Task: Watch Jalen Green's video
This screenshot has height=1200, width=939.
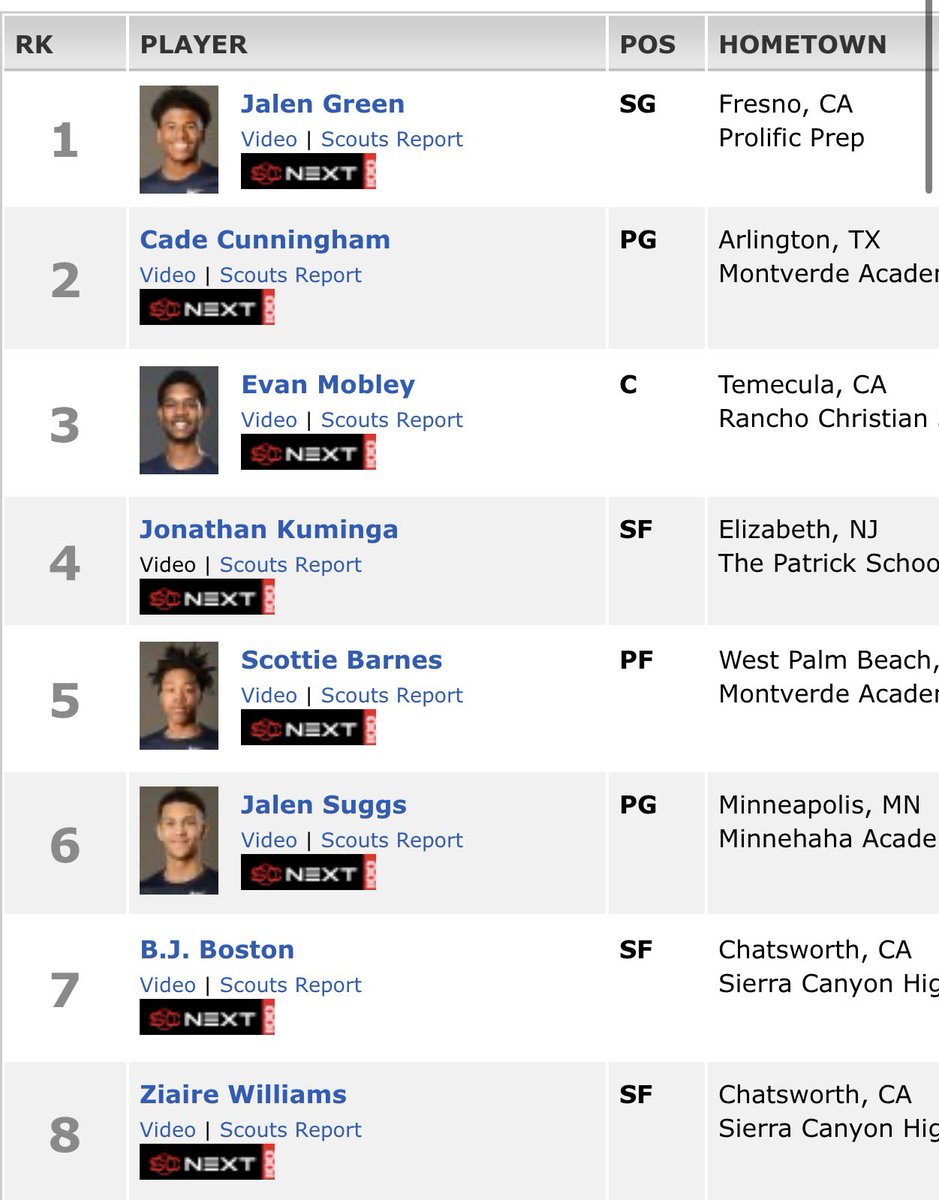Action: click(x=269, y=139)
